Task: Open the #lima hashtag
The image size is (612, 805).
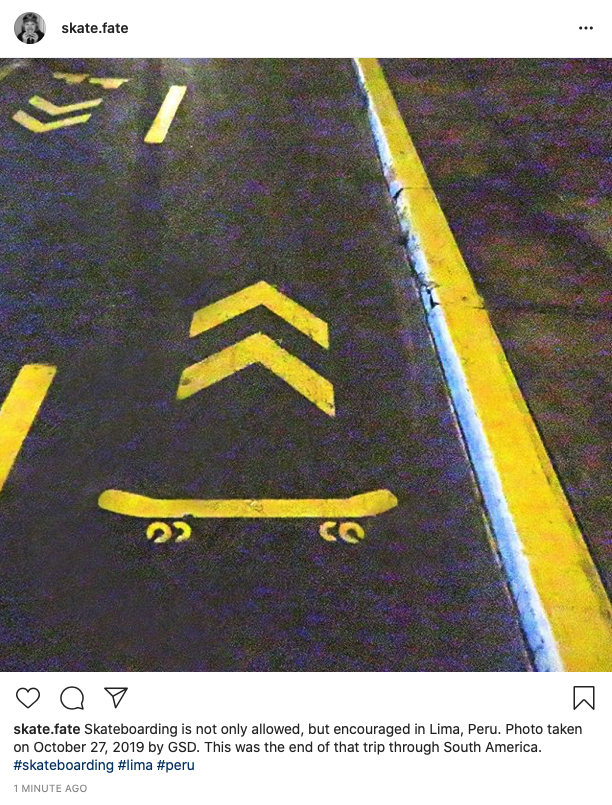Action: [135, 765]
